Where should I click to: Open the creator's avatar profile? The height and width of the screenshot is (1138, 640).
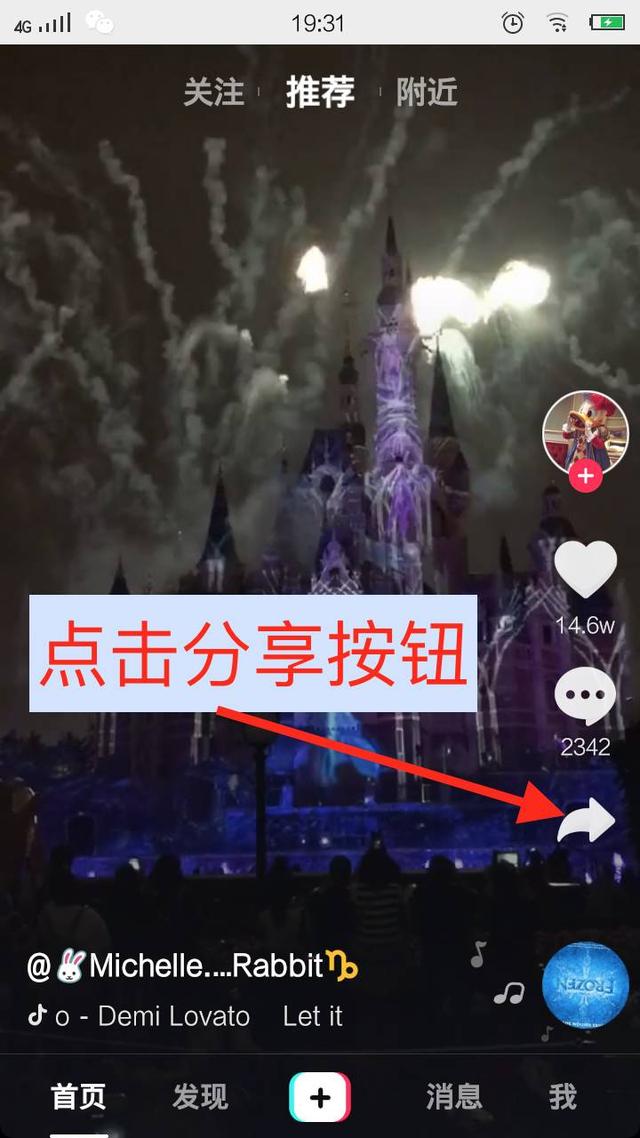click(x=585, y=430)
